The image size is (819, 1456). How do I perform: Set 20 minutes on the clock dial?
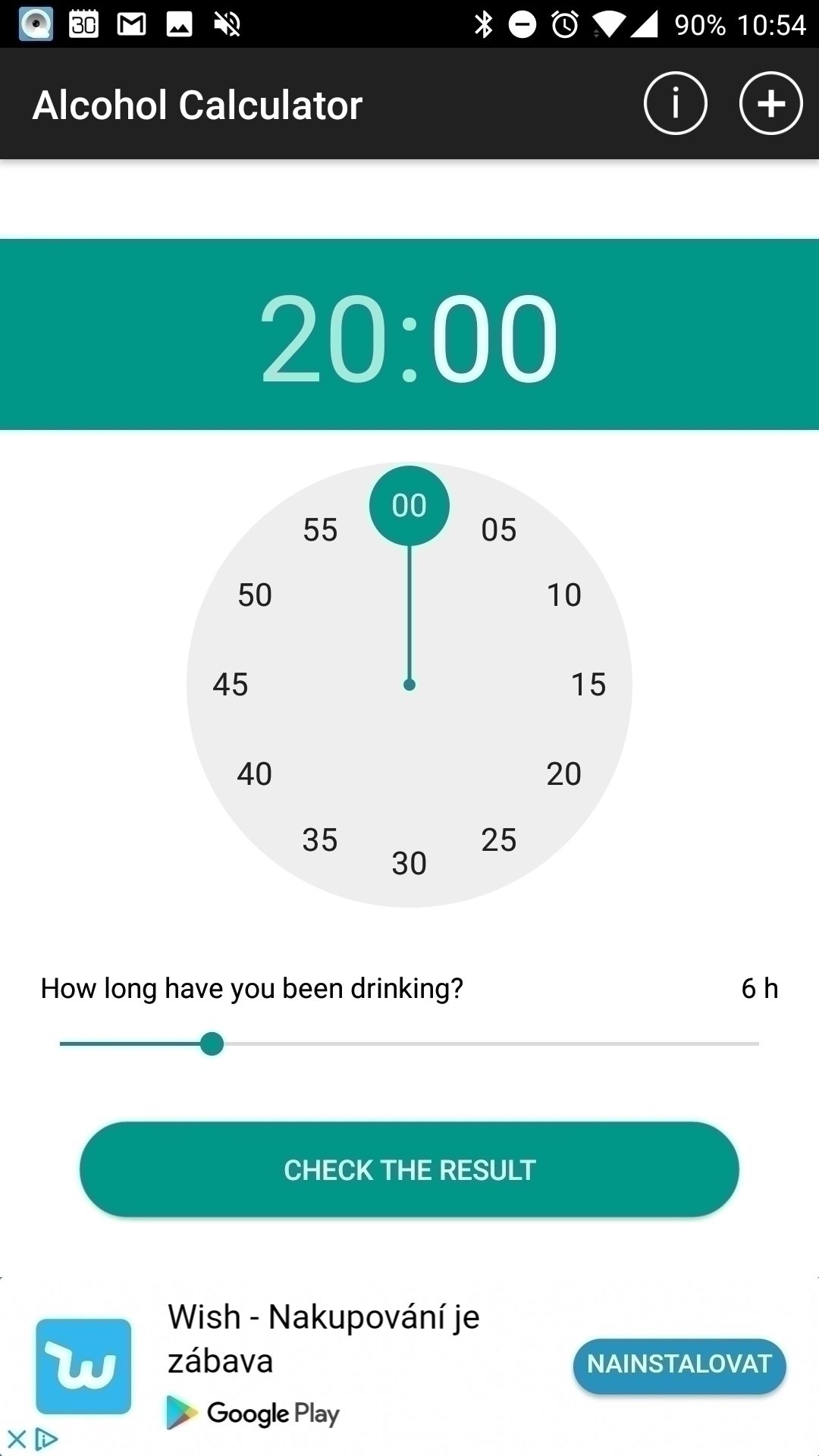(564, 774)
